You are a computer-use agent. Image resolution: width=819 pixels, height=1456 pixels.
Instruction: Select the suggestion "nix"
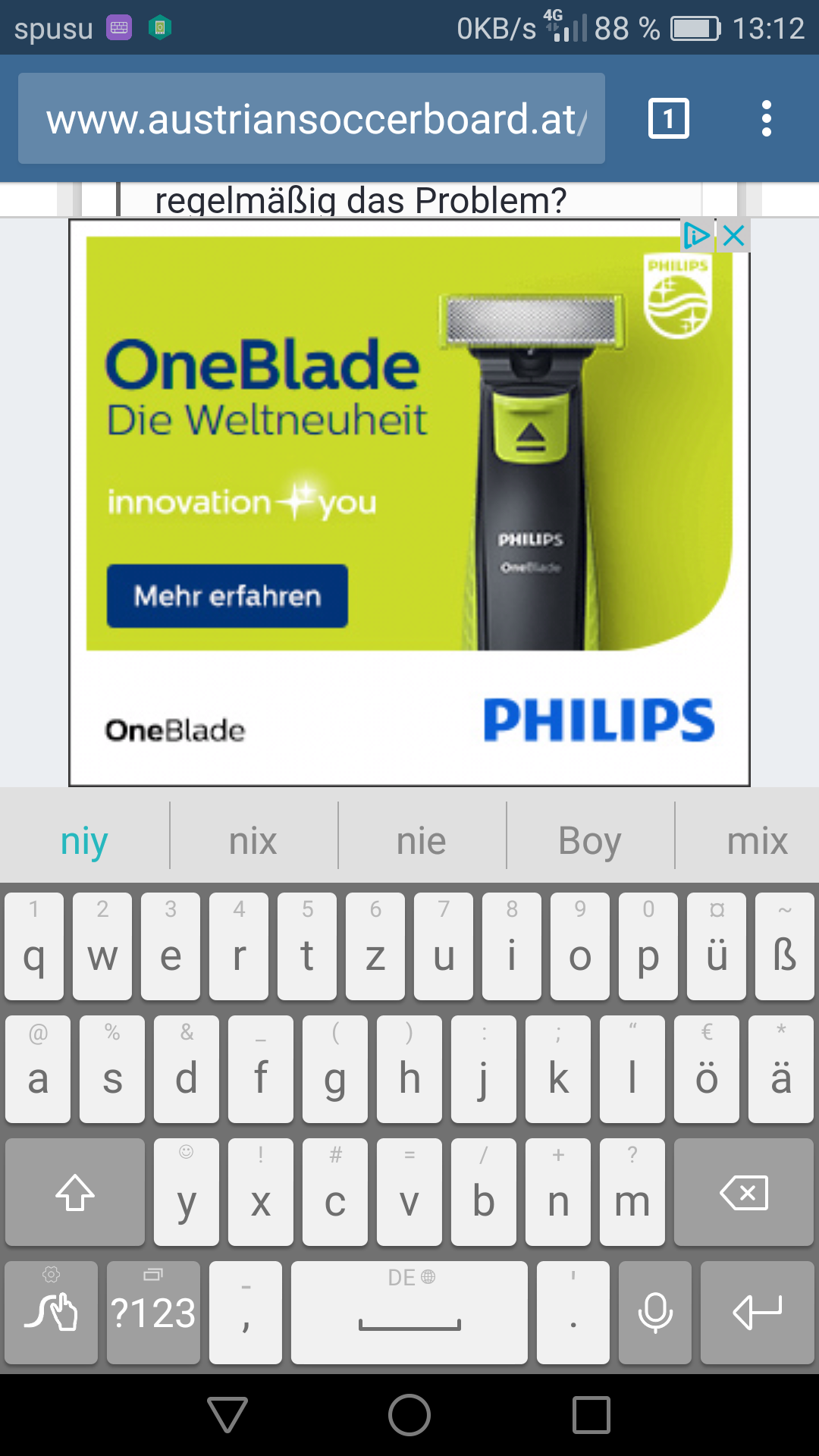click(x=253, y=841)
